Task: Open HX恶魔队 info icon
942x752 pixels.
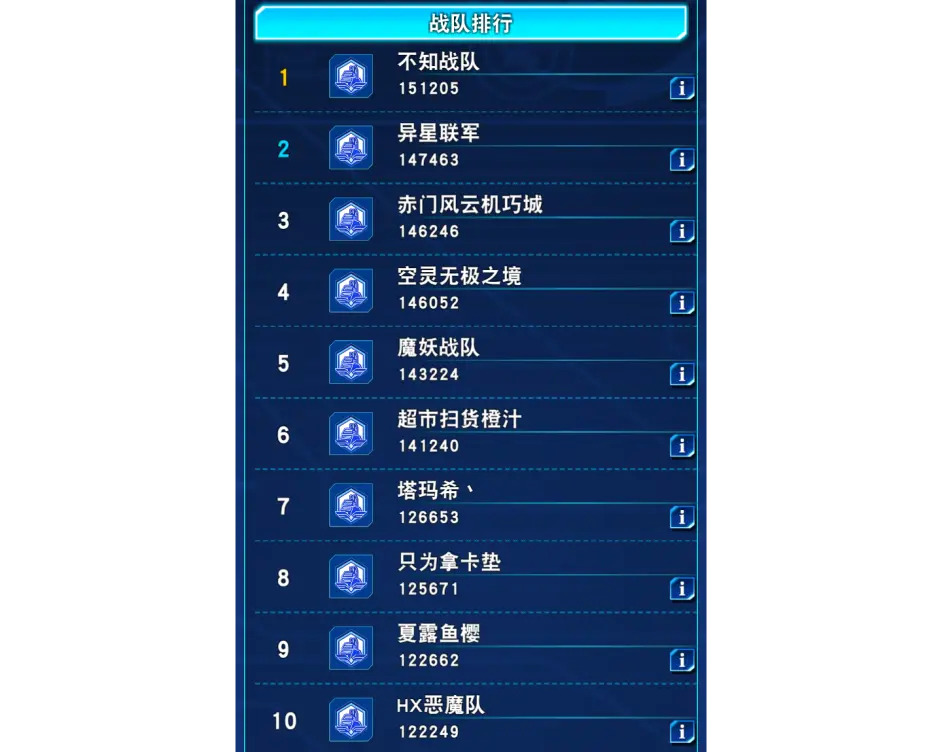Action: coord(682,732)
